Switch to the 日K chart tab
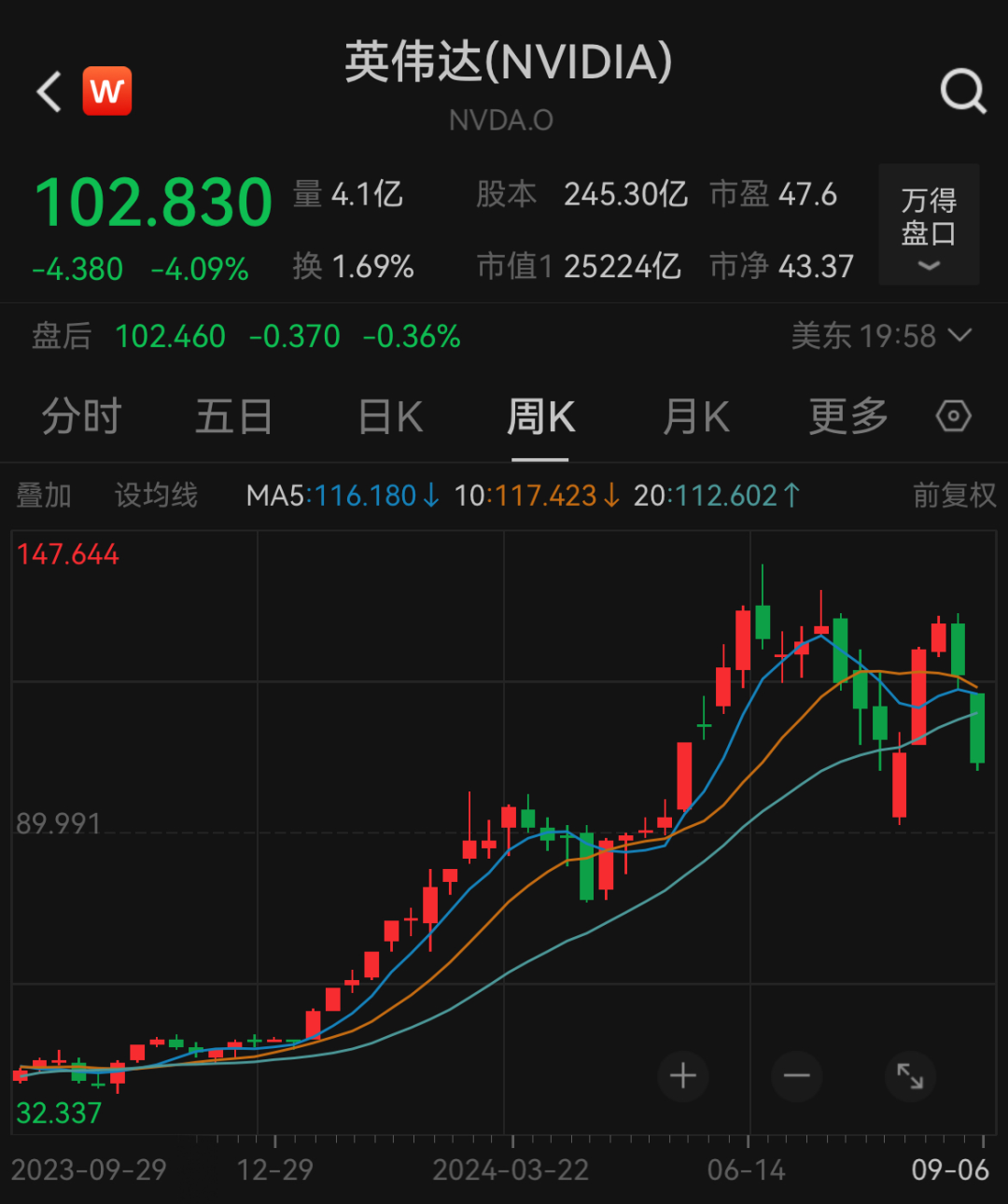 pyautogui.click(x=391, y=416)
